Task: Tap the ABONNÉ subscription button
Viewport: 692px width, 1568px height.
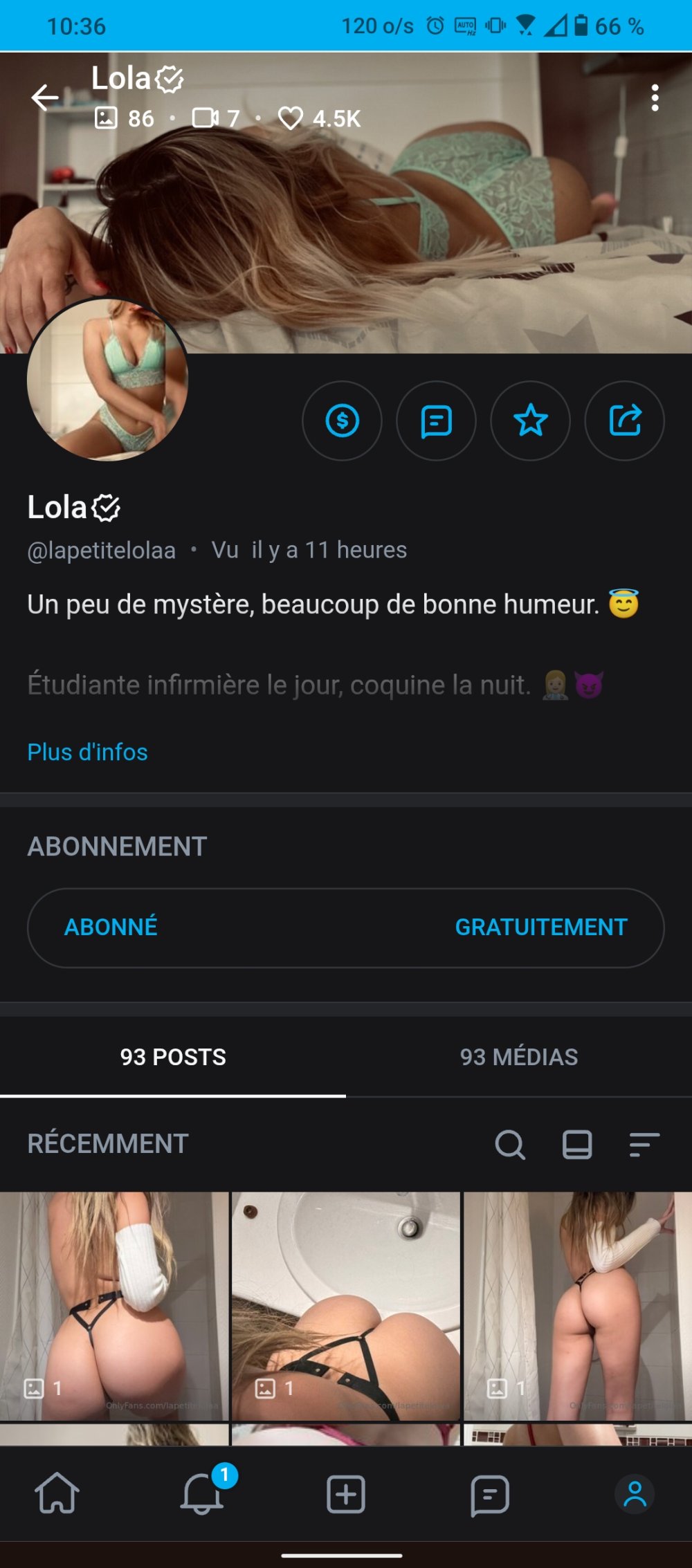Action: coord(345,928)
